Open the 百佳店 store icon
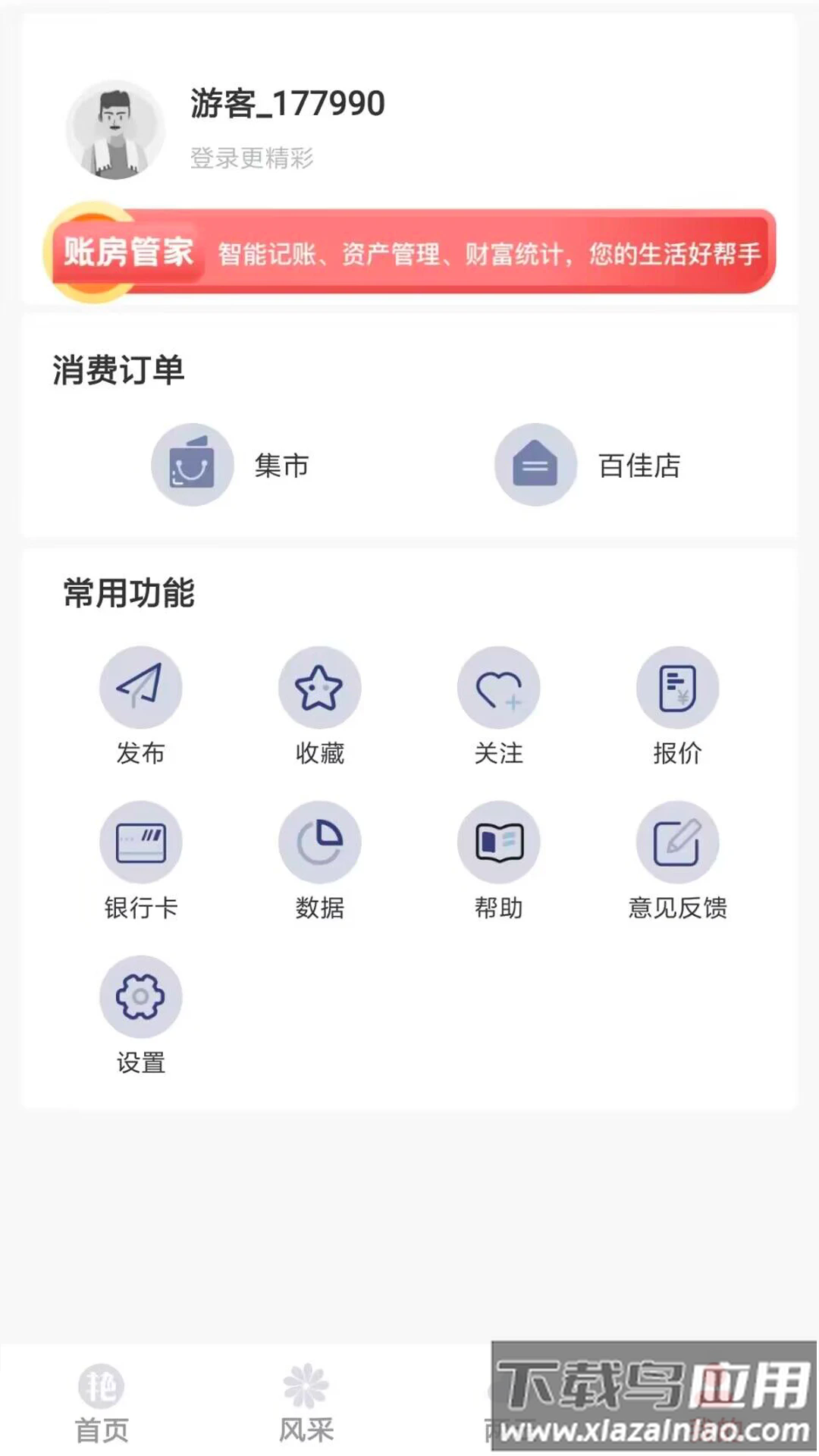The height and width of the screenshot is (1456, 819). (x=534, y=465)
